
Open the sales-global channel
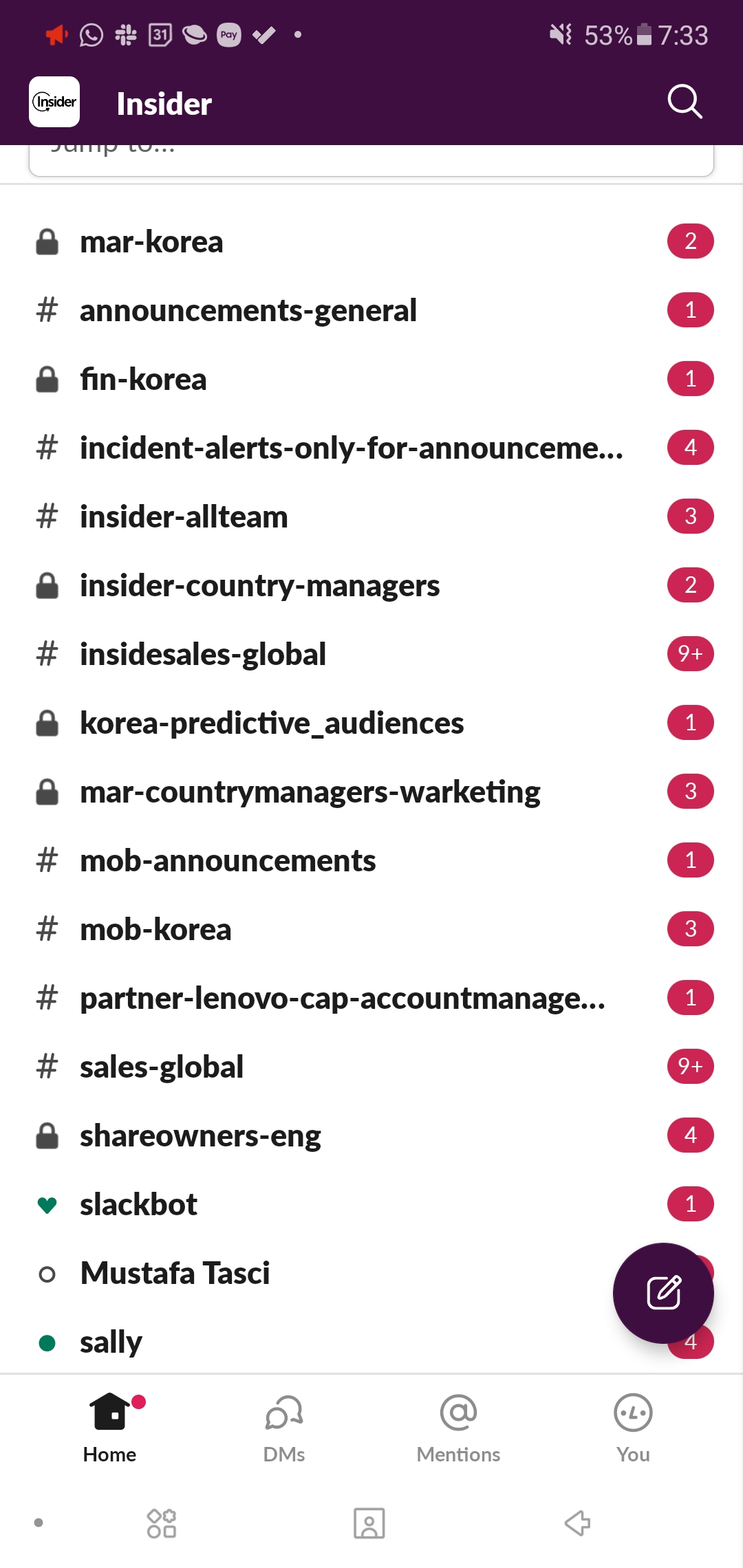(x=162, y=1067)
